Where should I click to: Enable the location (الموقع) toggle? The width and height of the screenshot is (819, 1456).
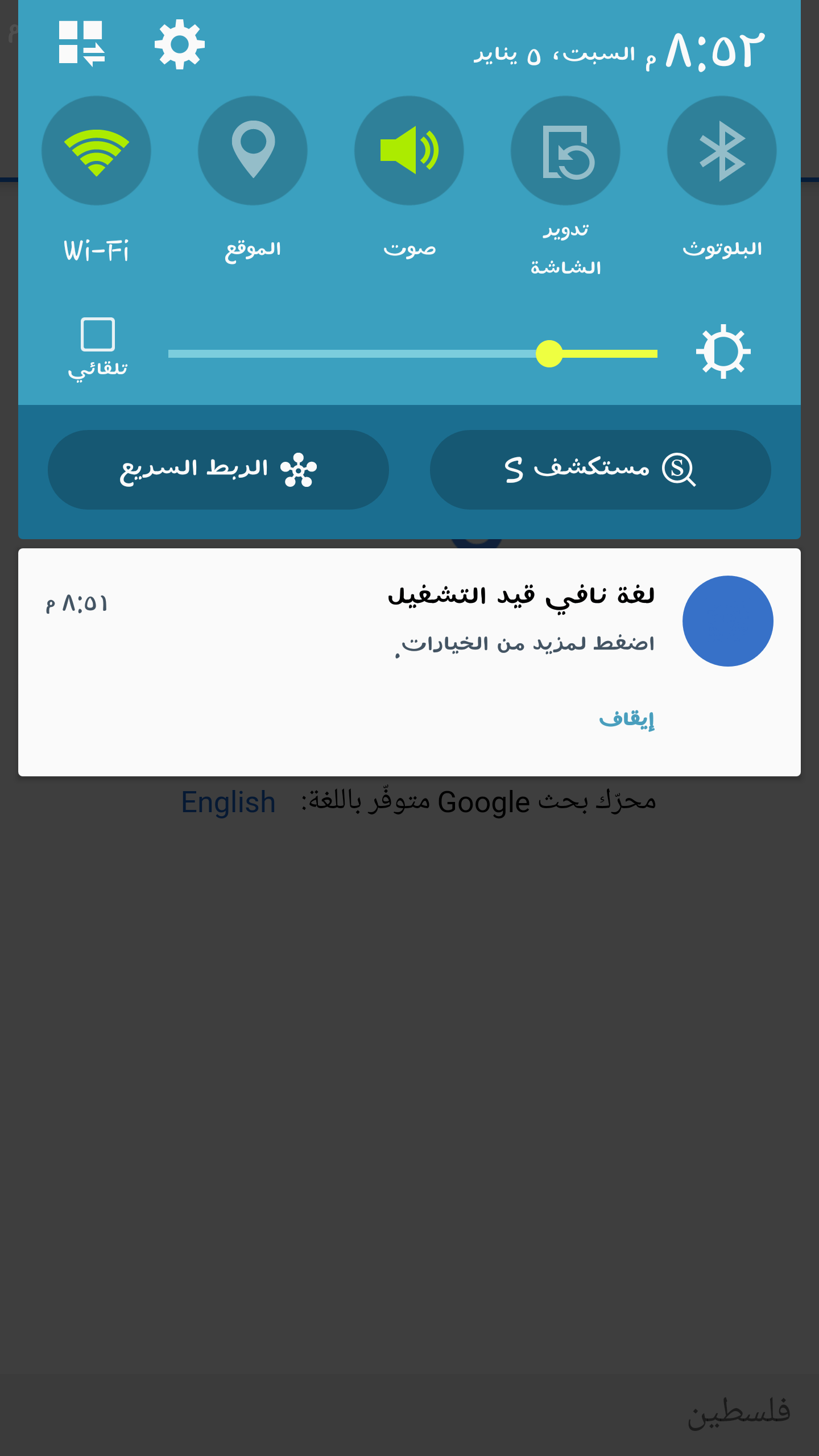click(253, 151)
